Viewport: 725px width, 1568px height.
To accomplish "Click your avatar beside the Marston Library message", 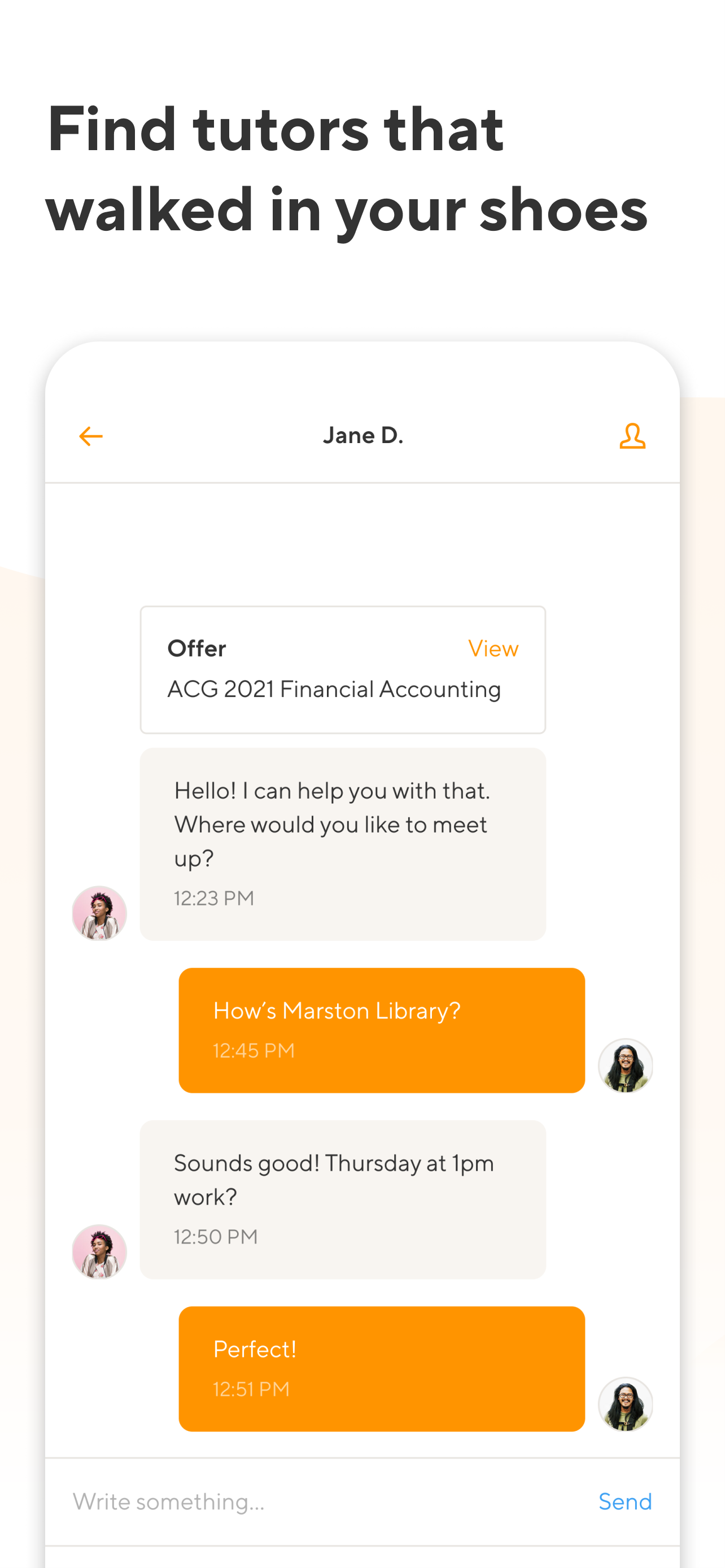I will 625,1065.
